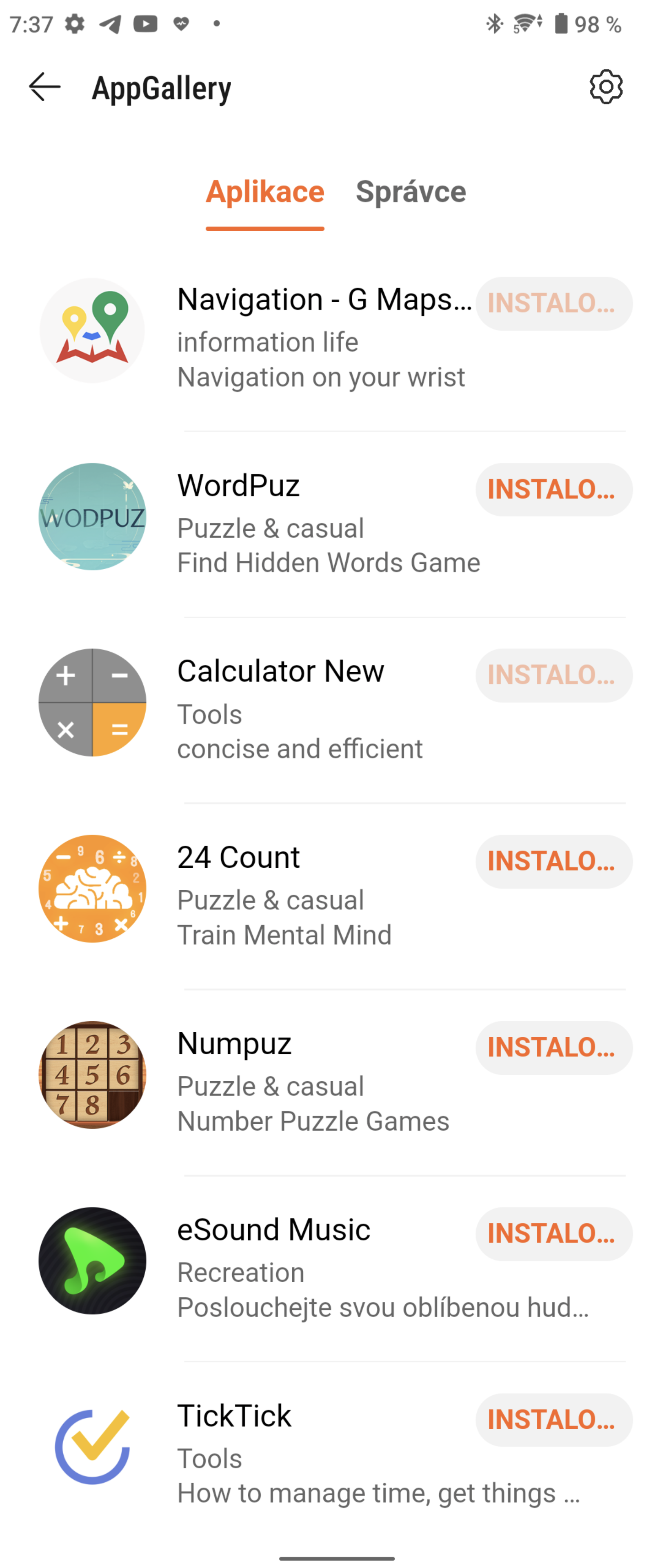Install the 24 Count app

553,861
